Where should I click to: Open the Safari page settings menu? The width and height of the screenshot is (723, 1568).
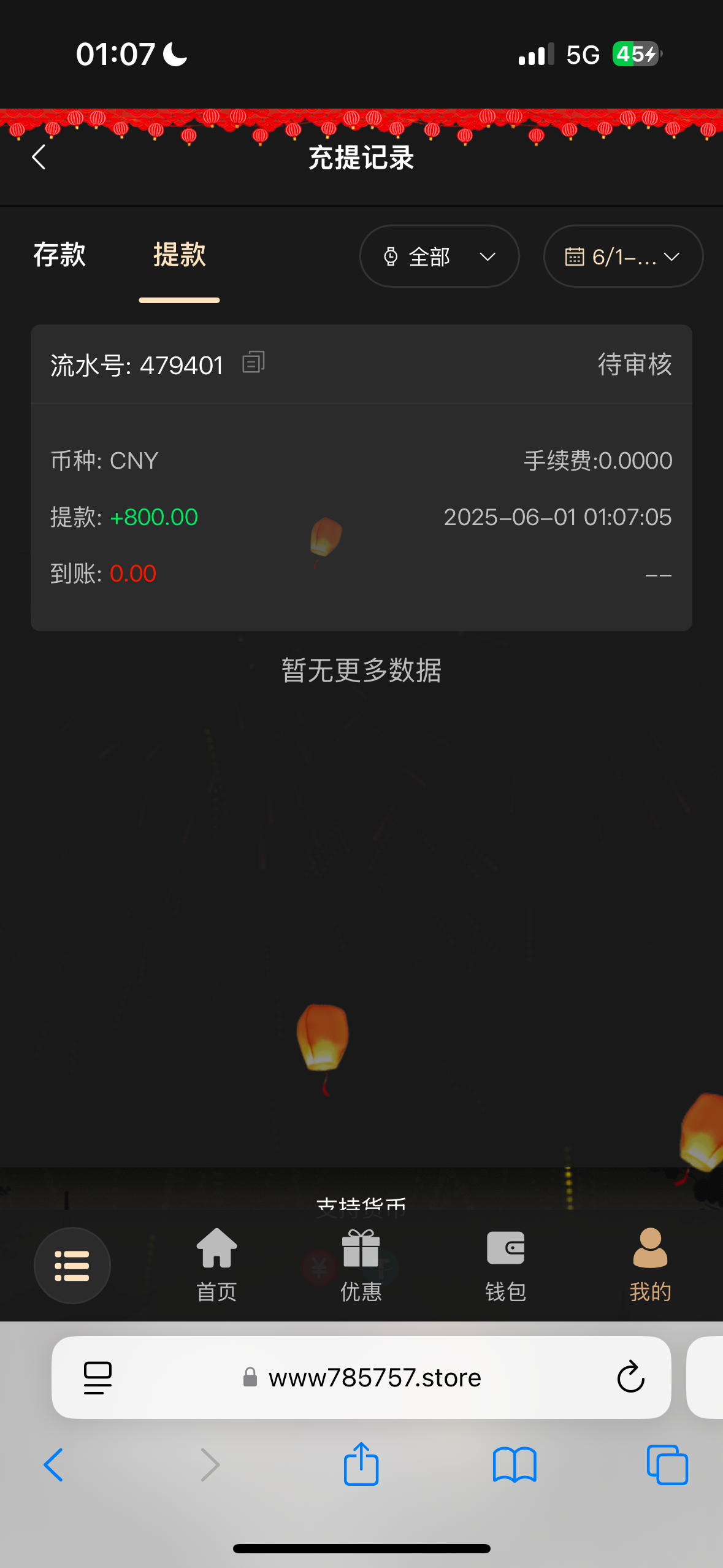coord(98,1378)
